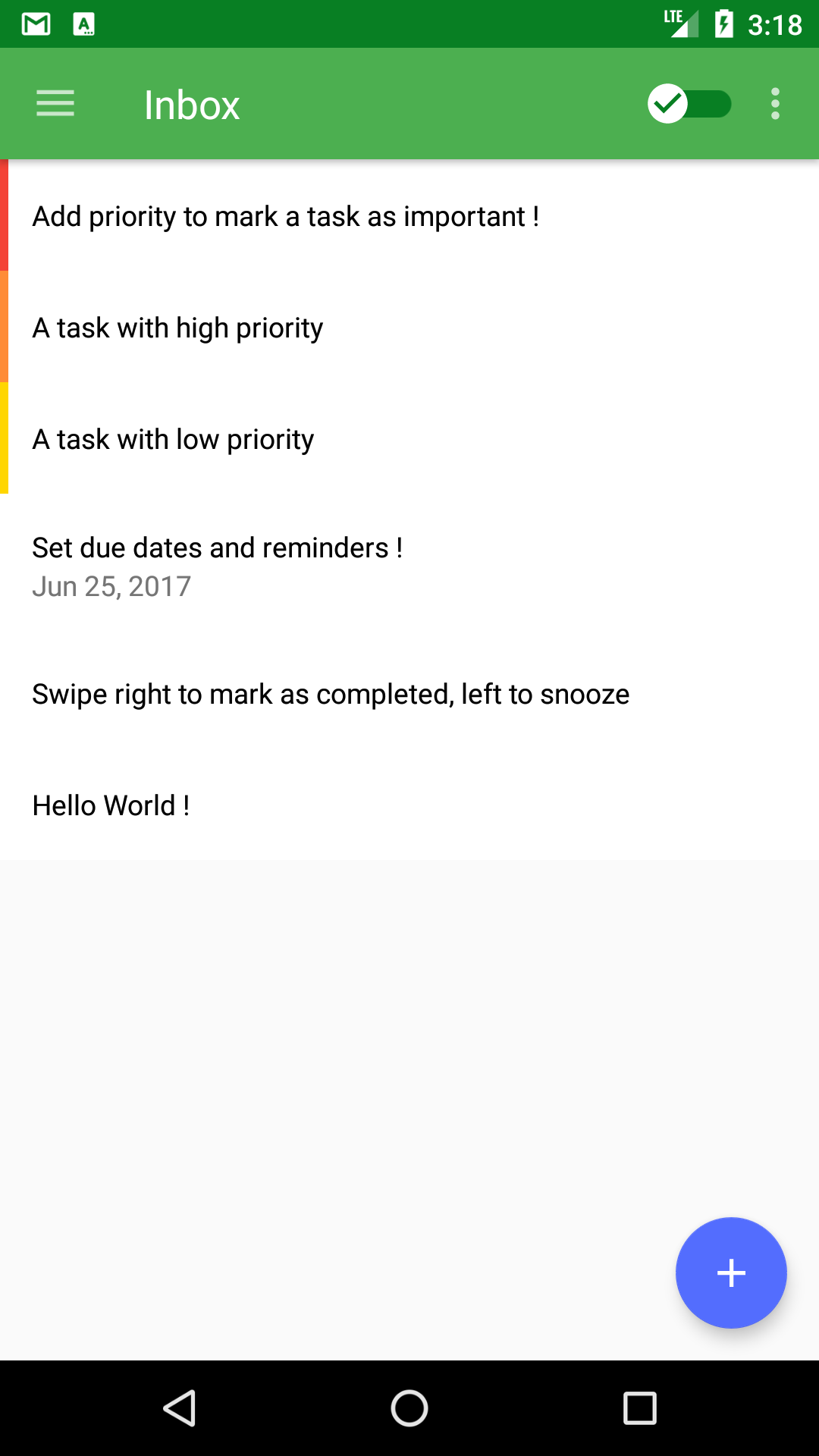This screenshot has height=1456, width=819.
Task: Go back using system back button
Action: [180, 1408]
